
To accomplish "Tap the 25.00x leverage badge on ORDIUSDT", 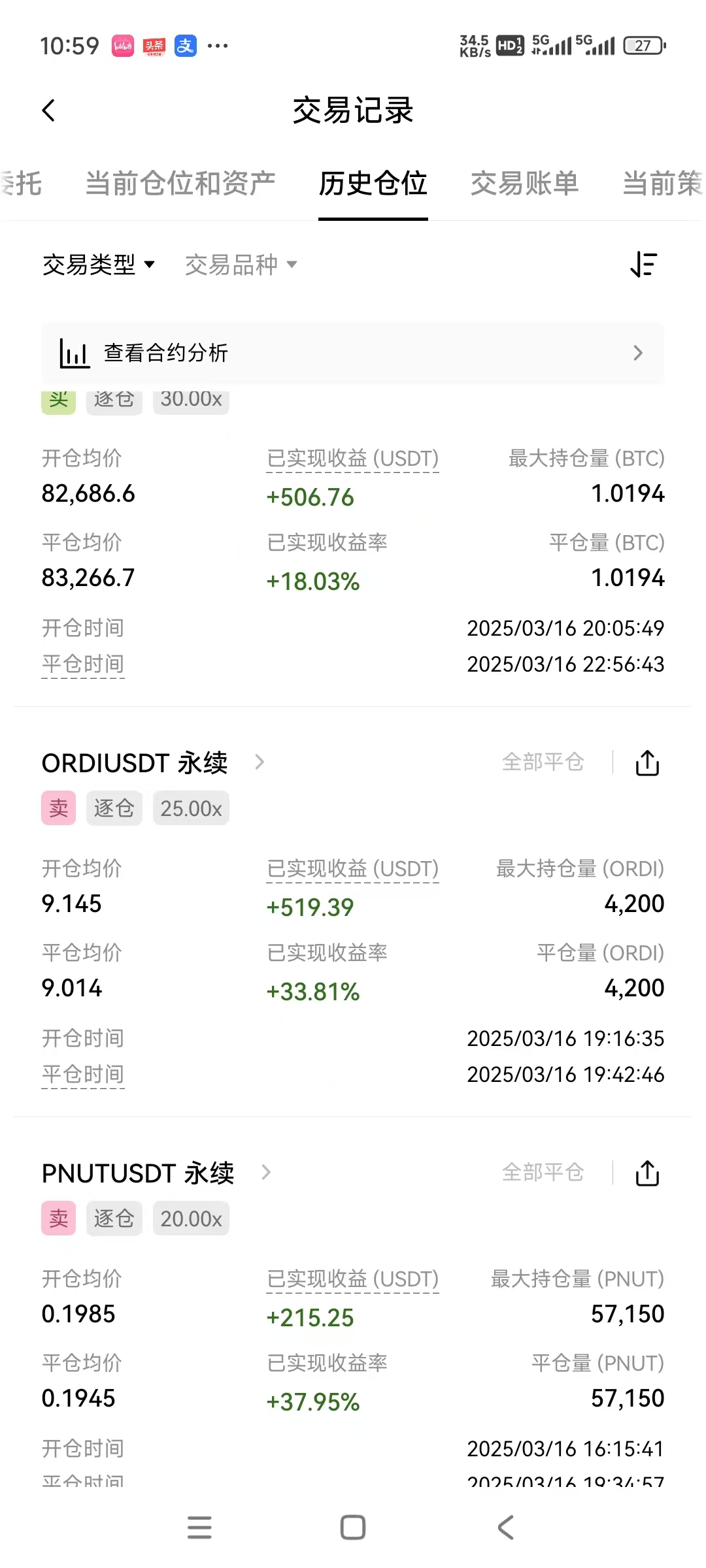I will pos(190,808).
